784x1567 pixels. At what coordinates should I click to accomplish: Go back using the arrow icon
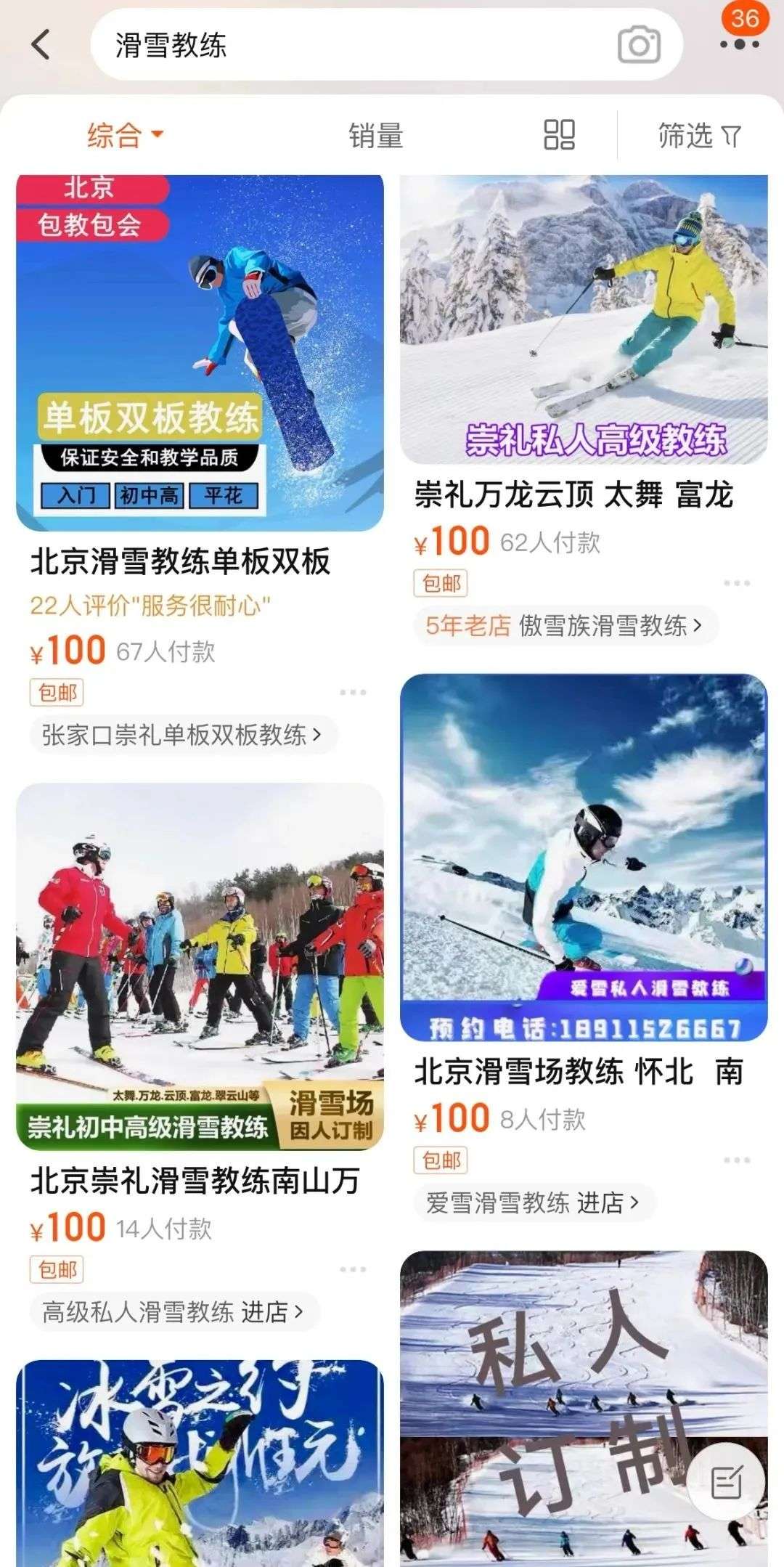pyautogui.click(x=41, y=45)
